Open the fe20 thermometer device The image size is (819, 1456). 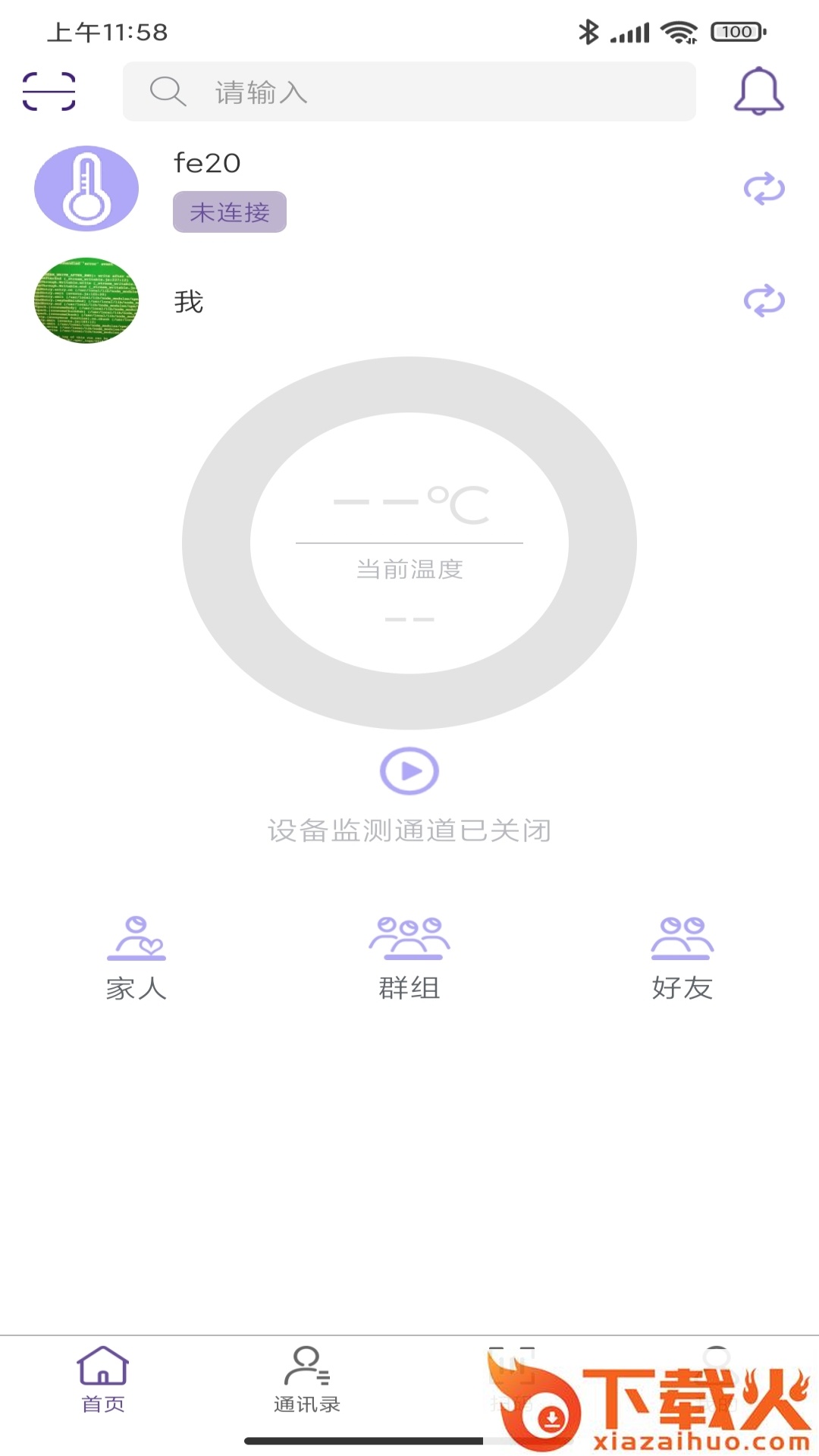click(86, 189)
